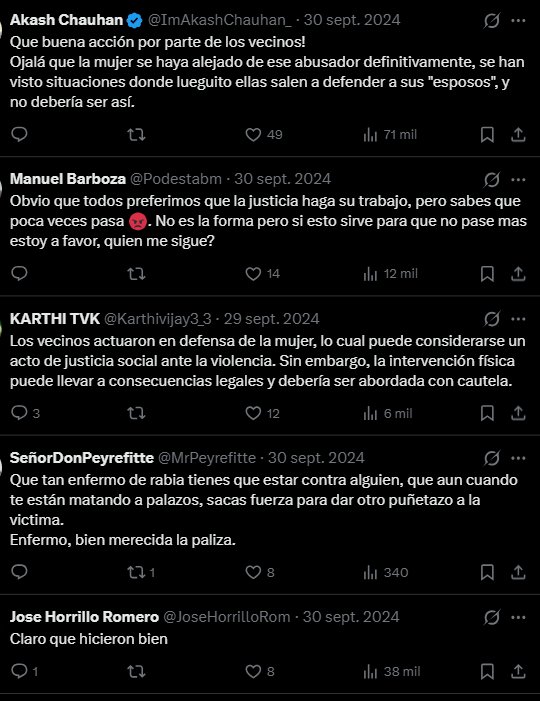540x701 pixels.
Task: Bookmark SeñorDonPeyrefitte's reply
Action: click(x=487, y=572)
